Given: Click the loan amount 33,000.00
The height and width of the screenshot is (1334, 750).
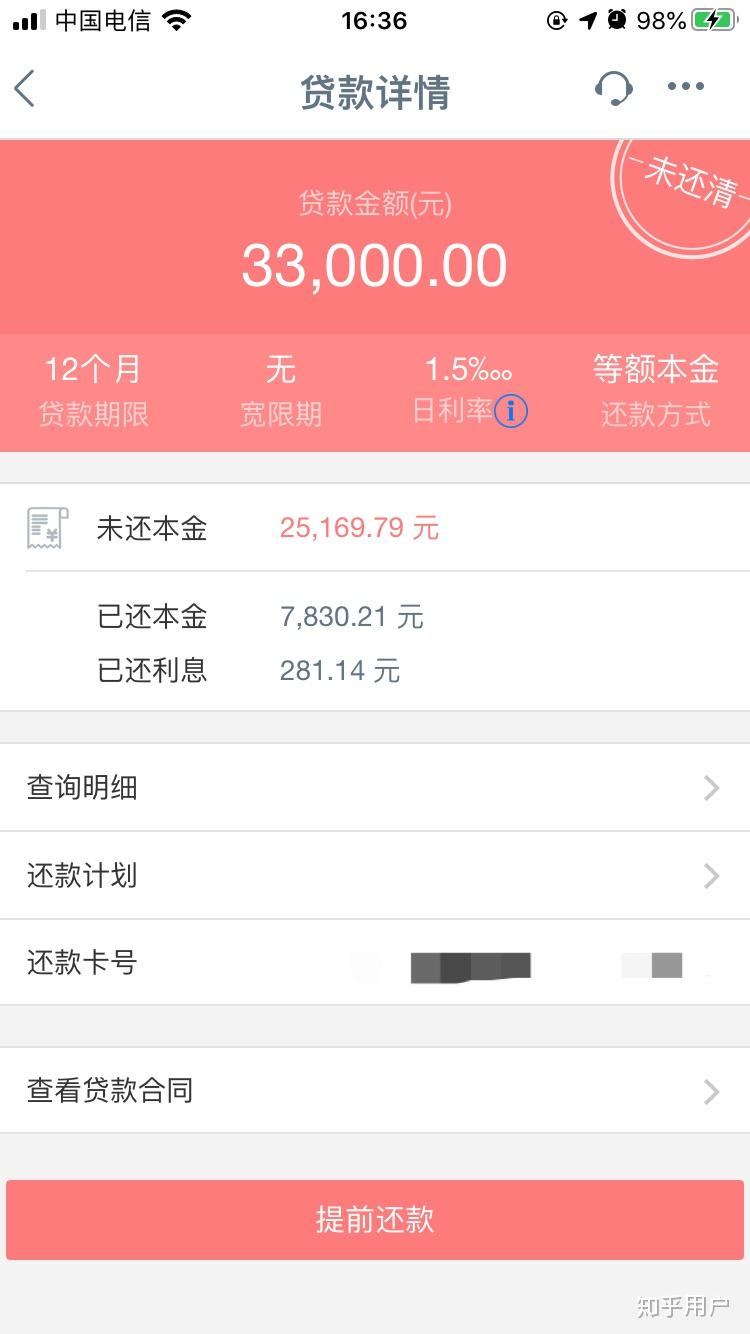Looking at the screenshot, I should click(375, 264).
